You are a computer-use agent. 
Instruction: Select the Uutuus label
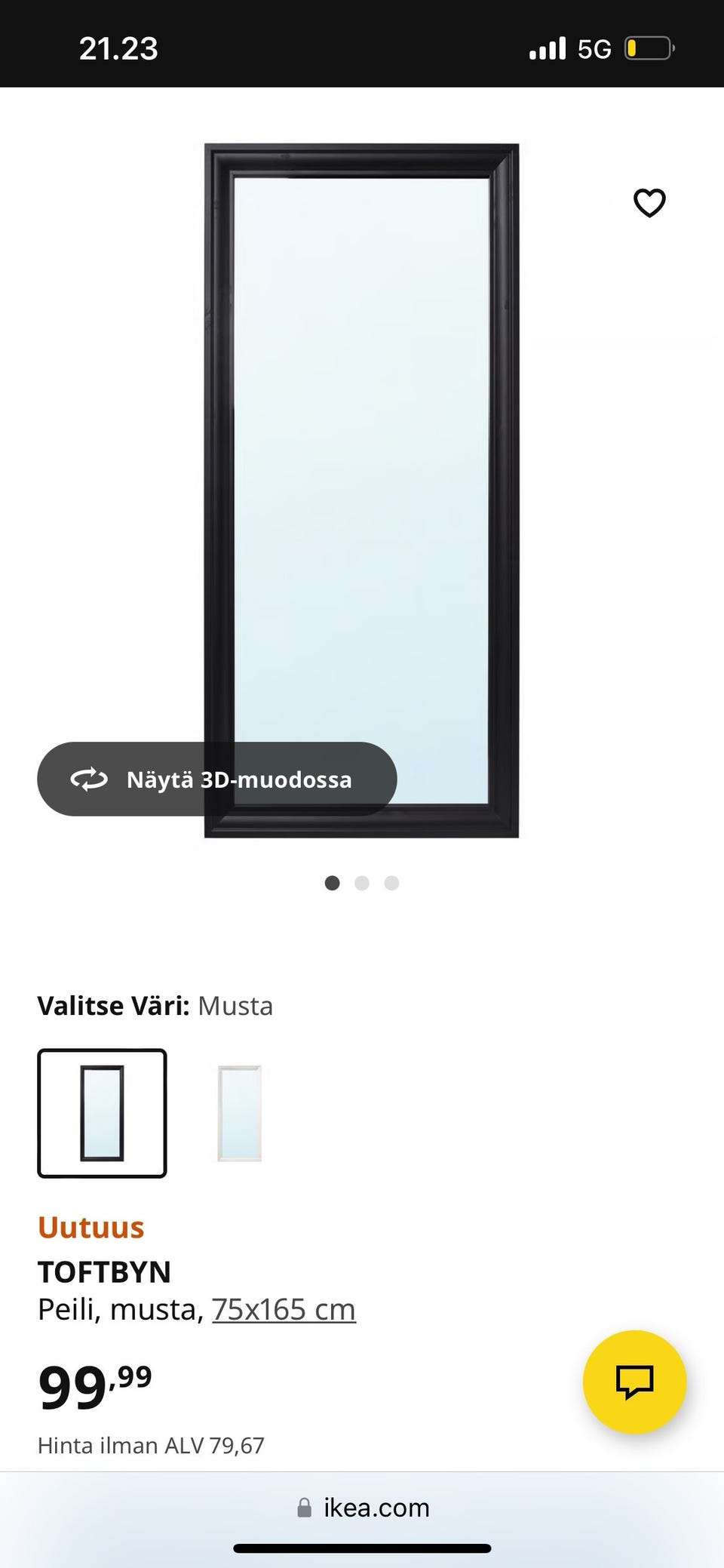pyautogui.click(x=90, y=1227)
